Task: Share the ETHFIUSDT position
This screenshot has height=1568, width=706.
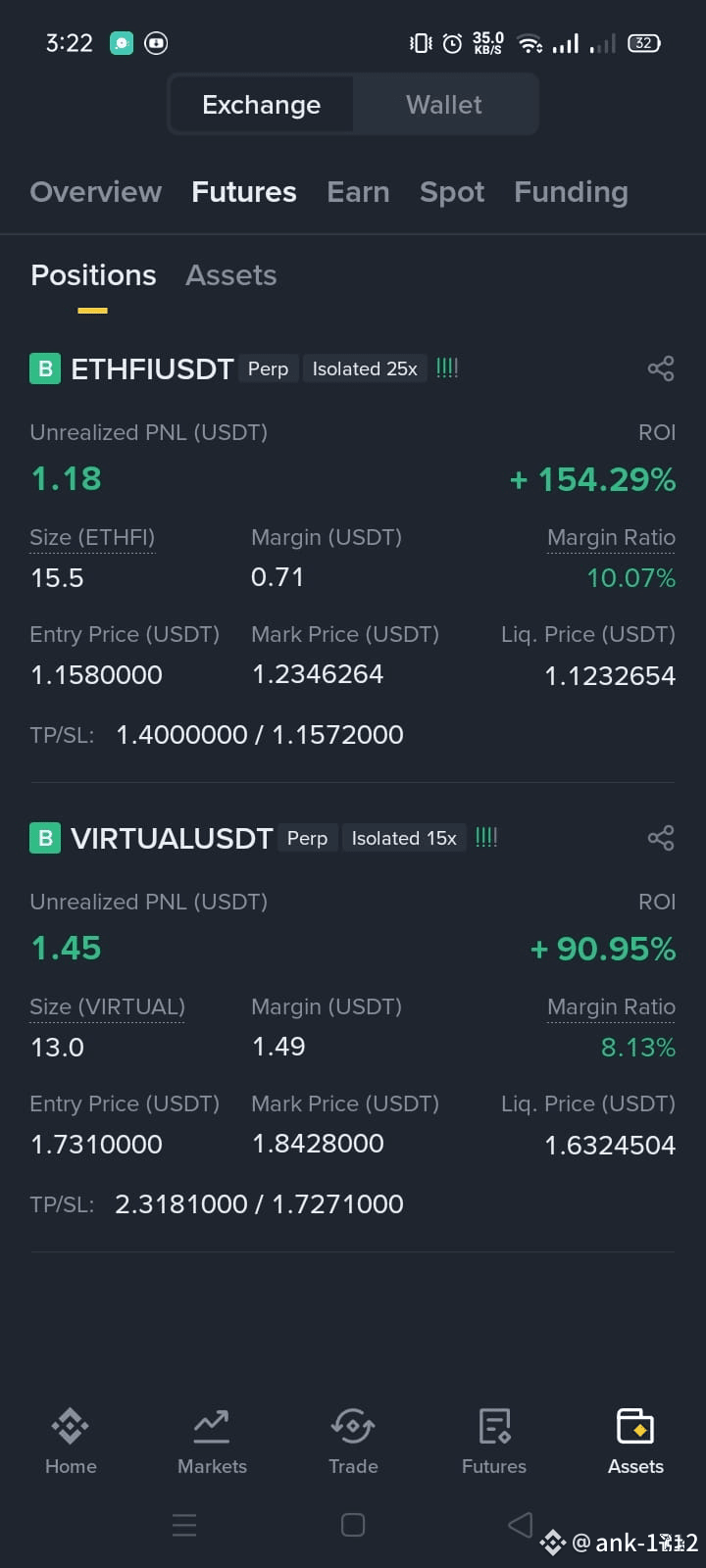Action: tap(661, 368)
